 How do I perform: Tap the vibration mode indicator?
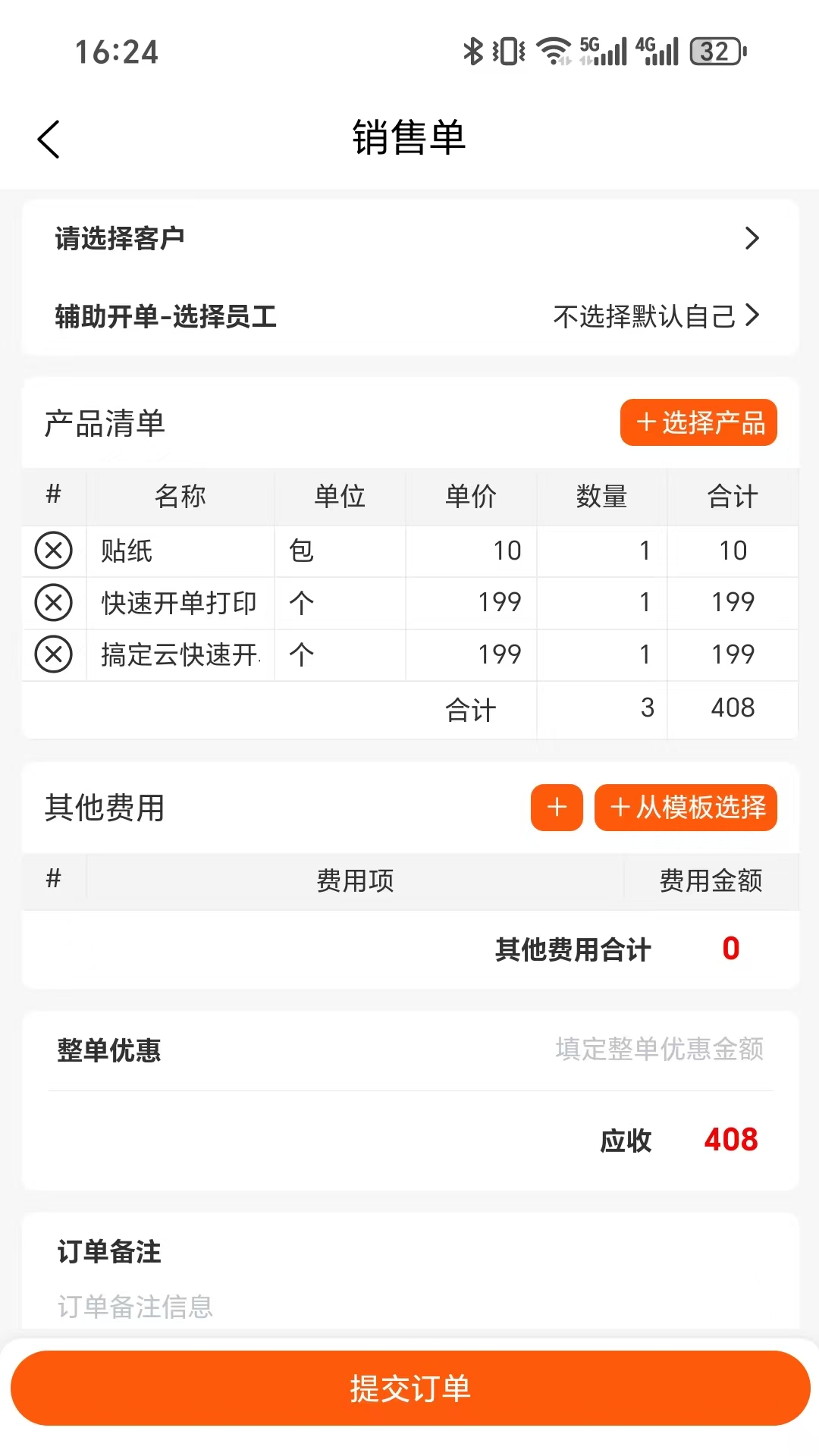[x=510, y=50]
